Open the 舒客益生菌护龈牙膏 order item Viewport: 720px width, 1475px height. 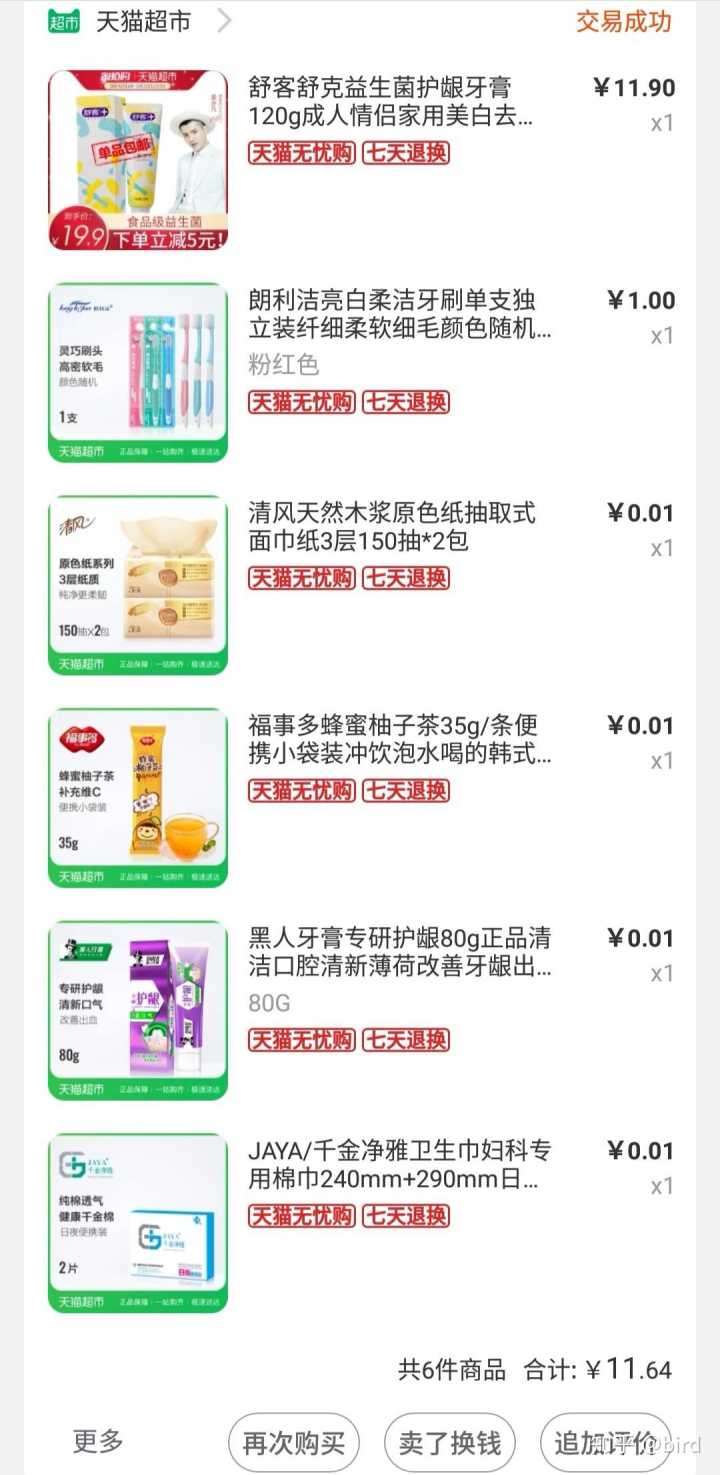click(390, 103)
